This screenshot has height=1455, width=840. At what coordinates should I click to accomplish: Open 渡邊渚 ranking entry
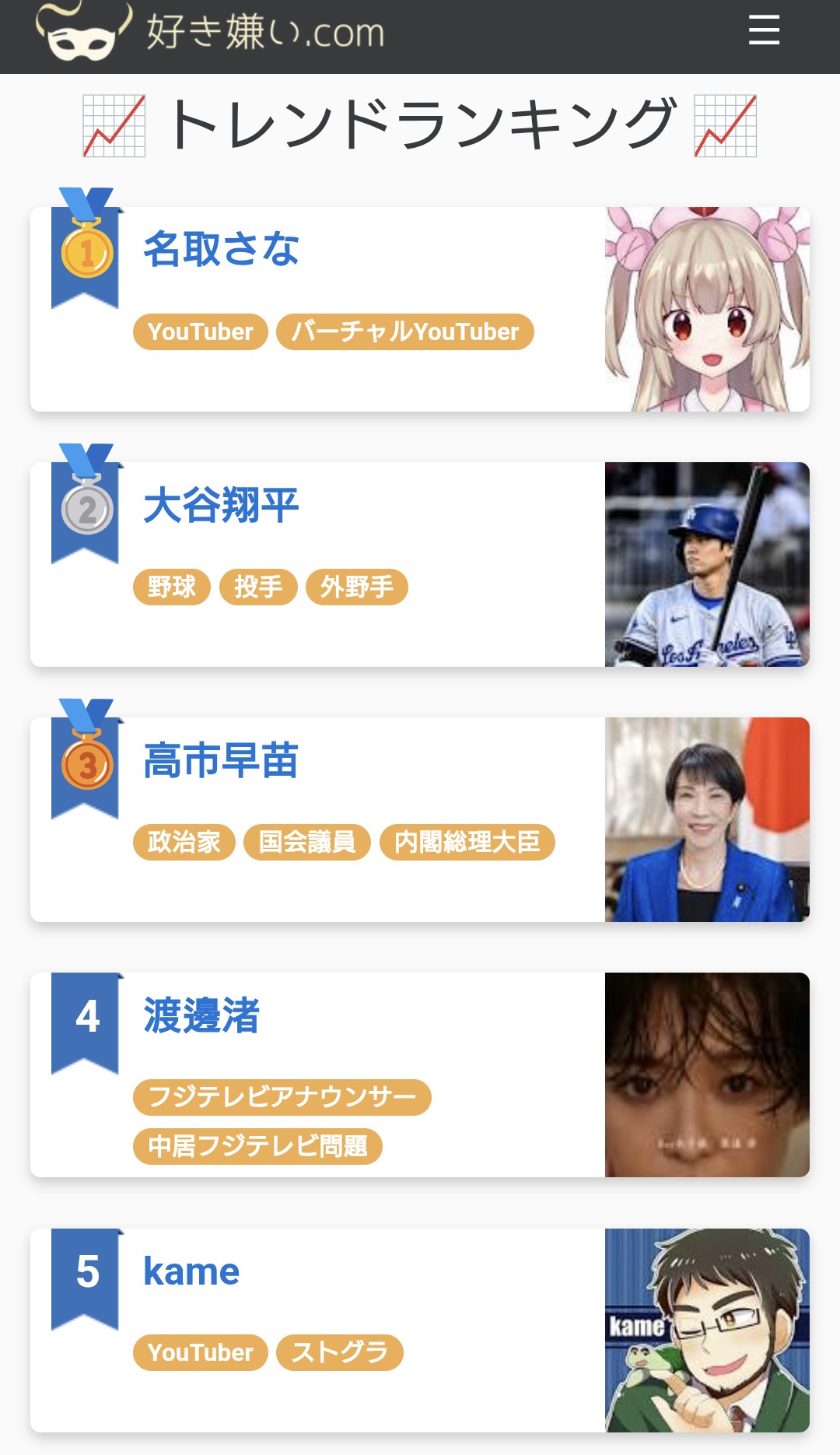[x=201, y=1015]
